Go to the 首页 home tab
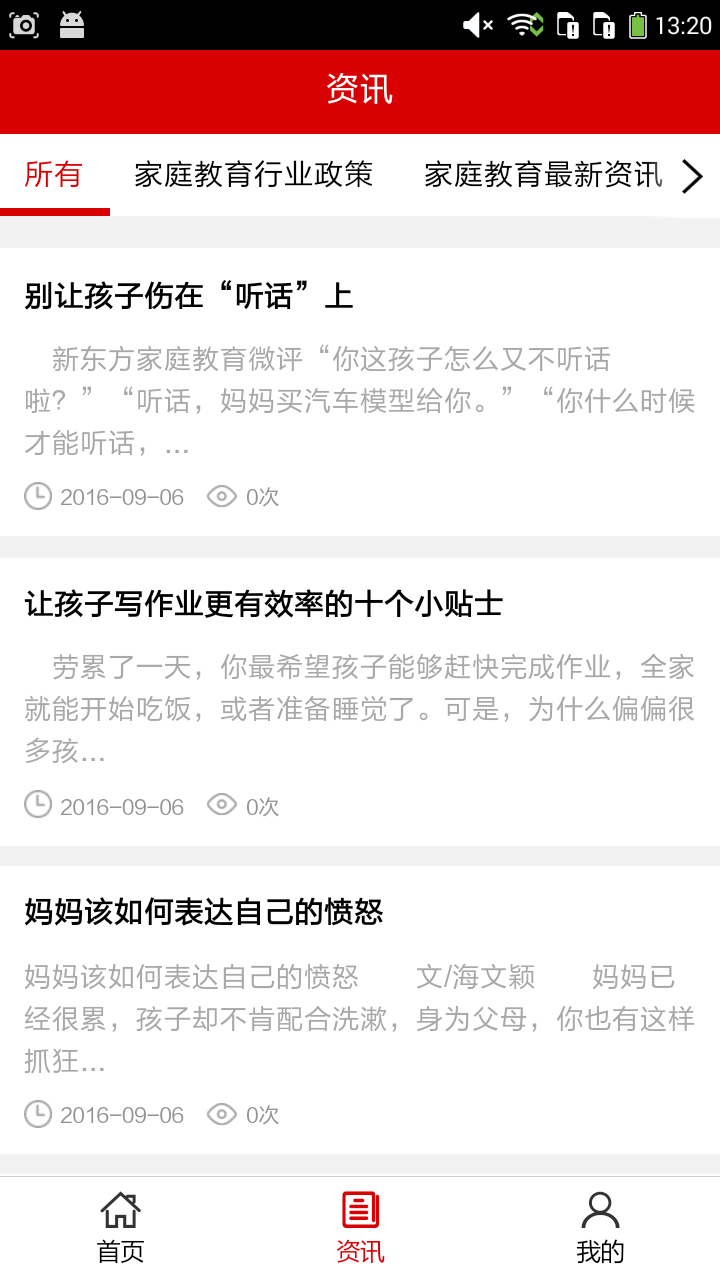This screenshot has width=720, height=1280. (120, 1226)
